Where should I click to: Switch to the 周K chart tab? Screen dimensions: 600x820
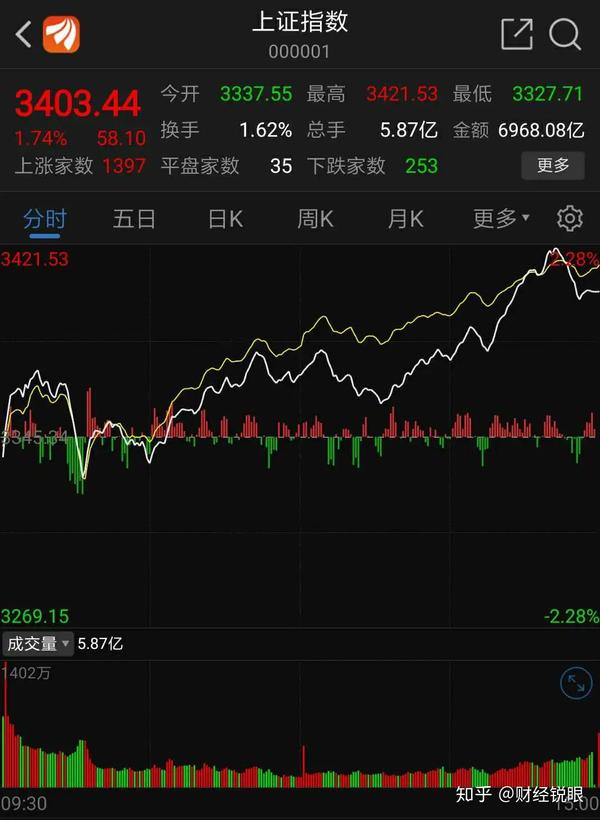coord(315,218)
